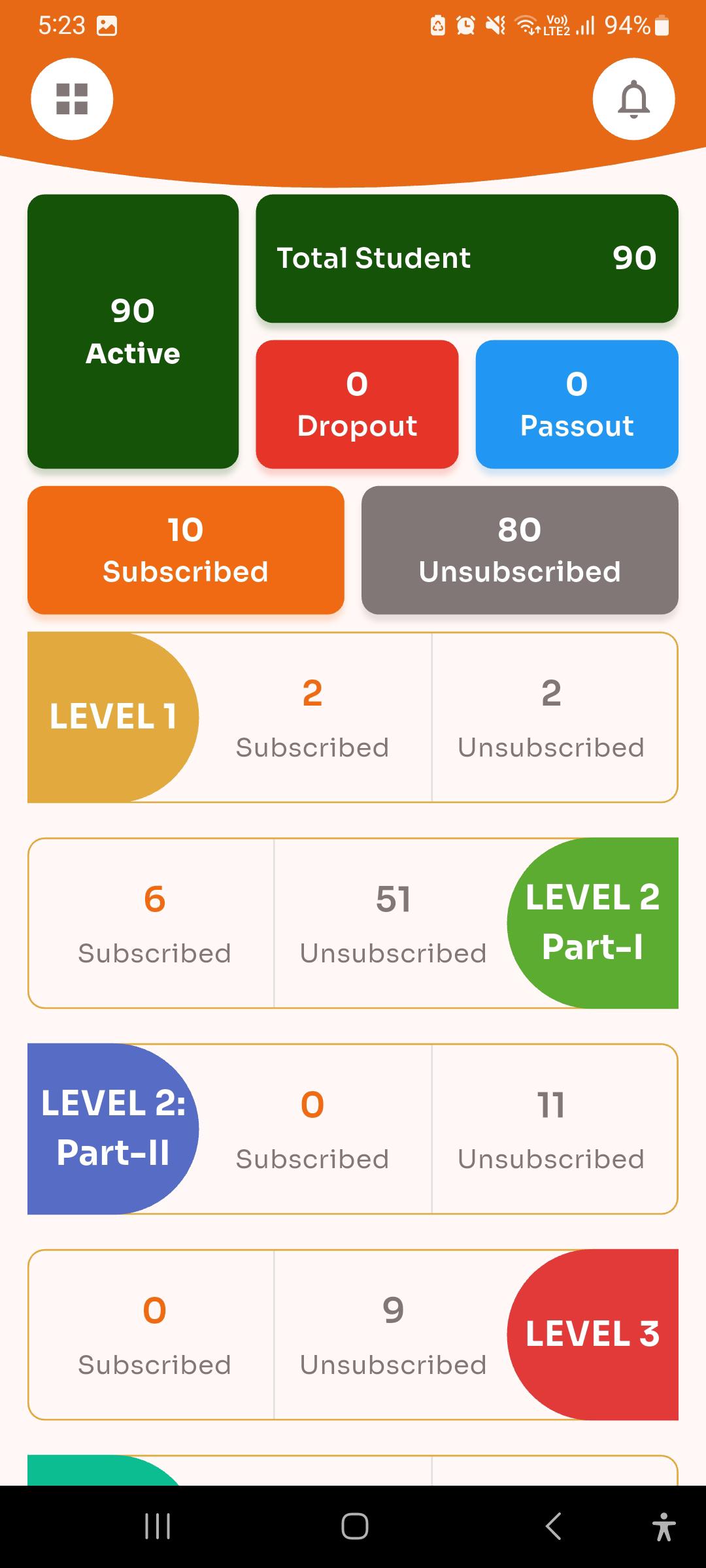Show the 80 Unsubscribed students
Screen dimensions: 706x1568
coord(520,549)
